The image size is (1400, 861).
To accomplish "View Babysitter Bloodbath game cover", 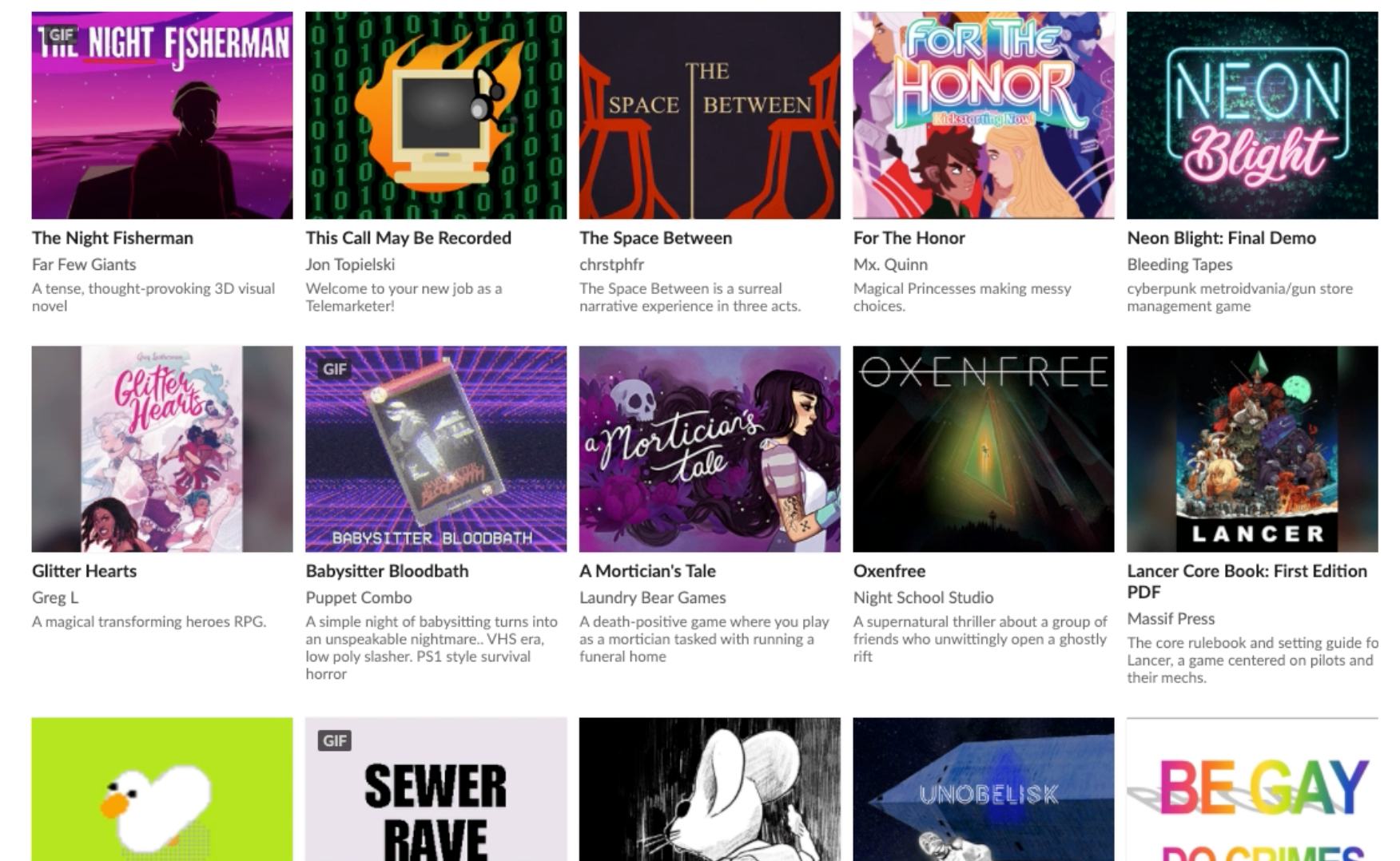I will click(436, 449).
